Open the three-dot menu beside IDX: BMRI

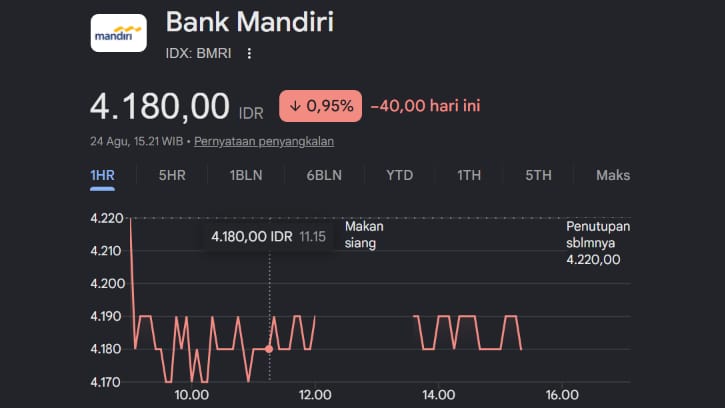pyautogui.click(x=249, y=54)
